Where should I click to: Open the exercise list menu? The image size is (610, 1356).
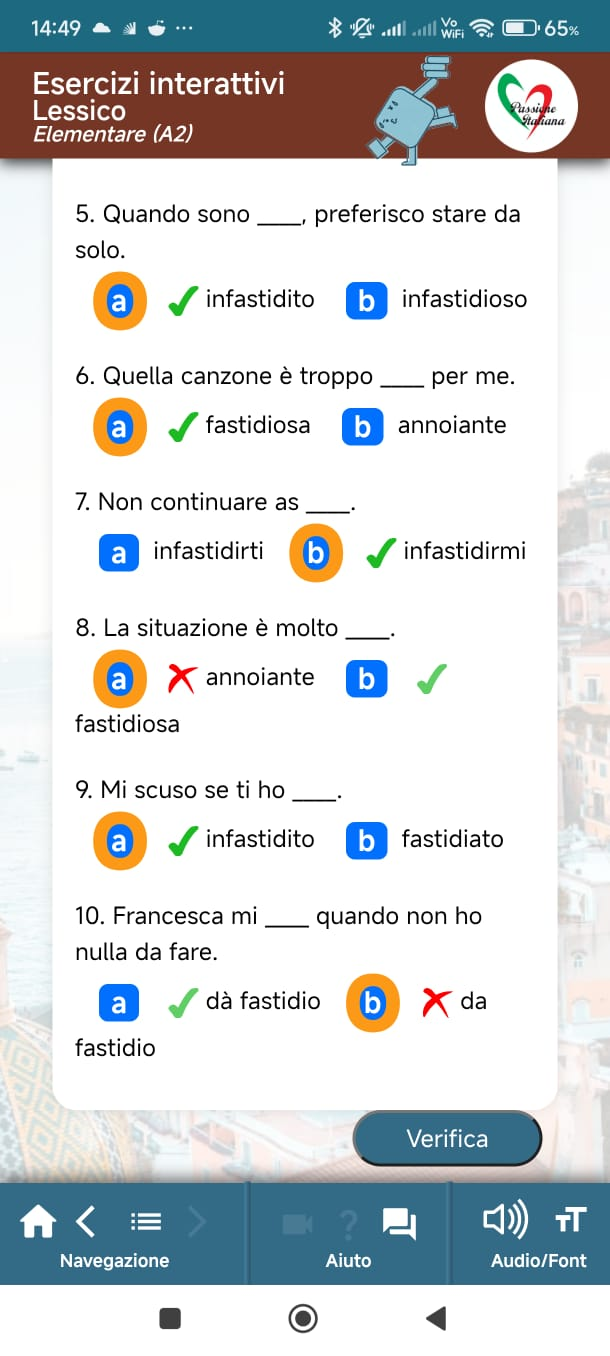click(x=146, y=1221)
